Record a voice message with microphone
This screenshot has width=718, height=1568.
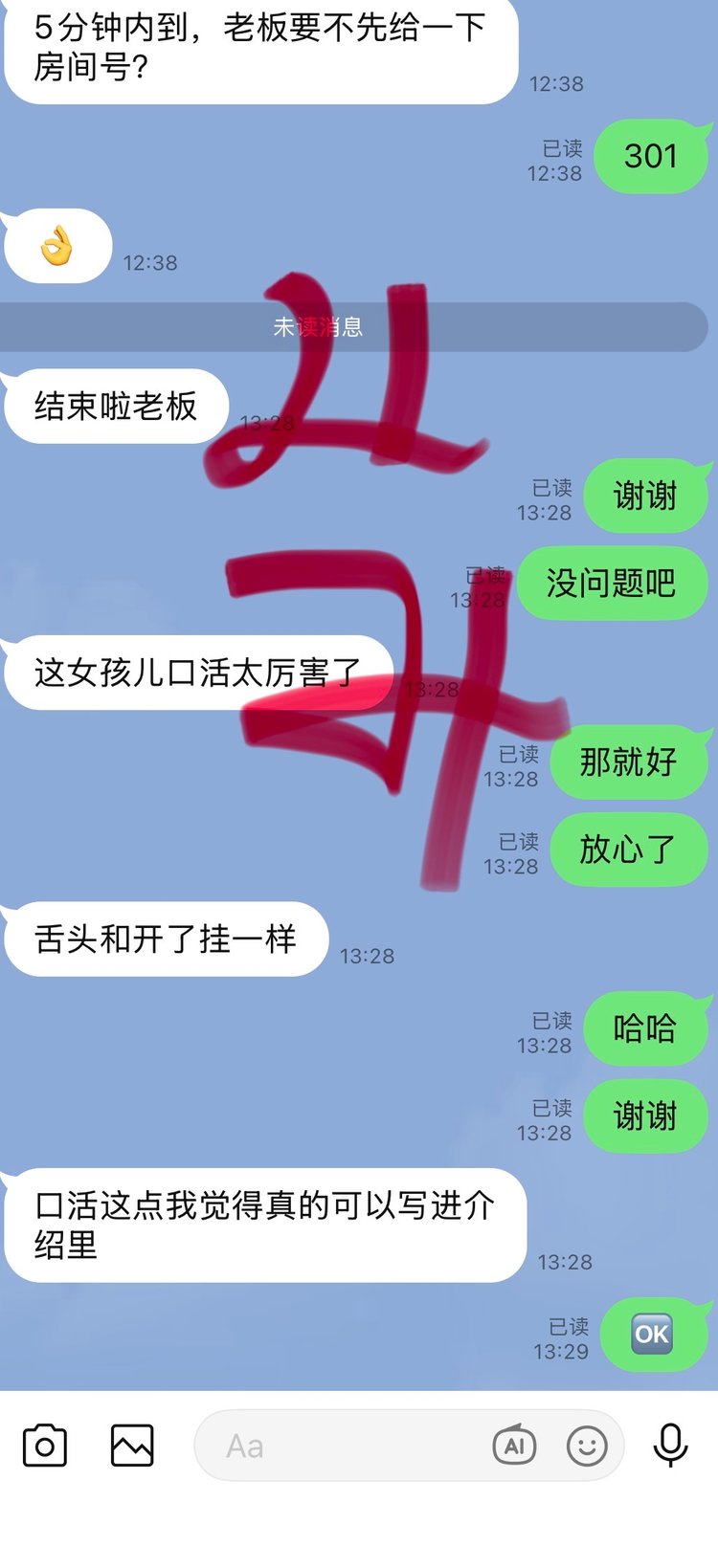coord(670,1446)
